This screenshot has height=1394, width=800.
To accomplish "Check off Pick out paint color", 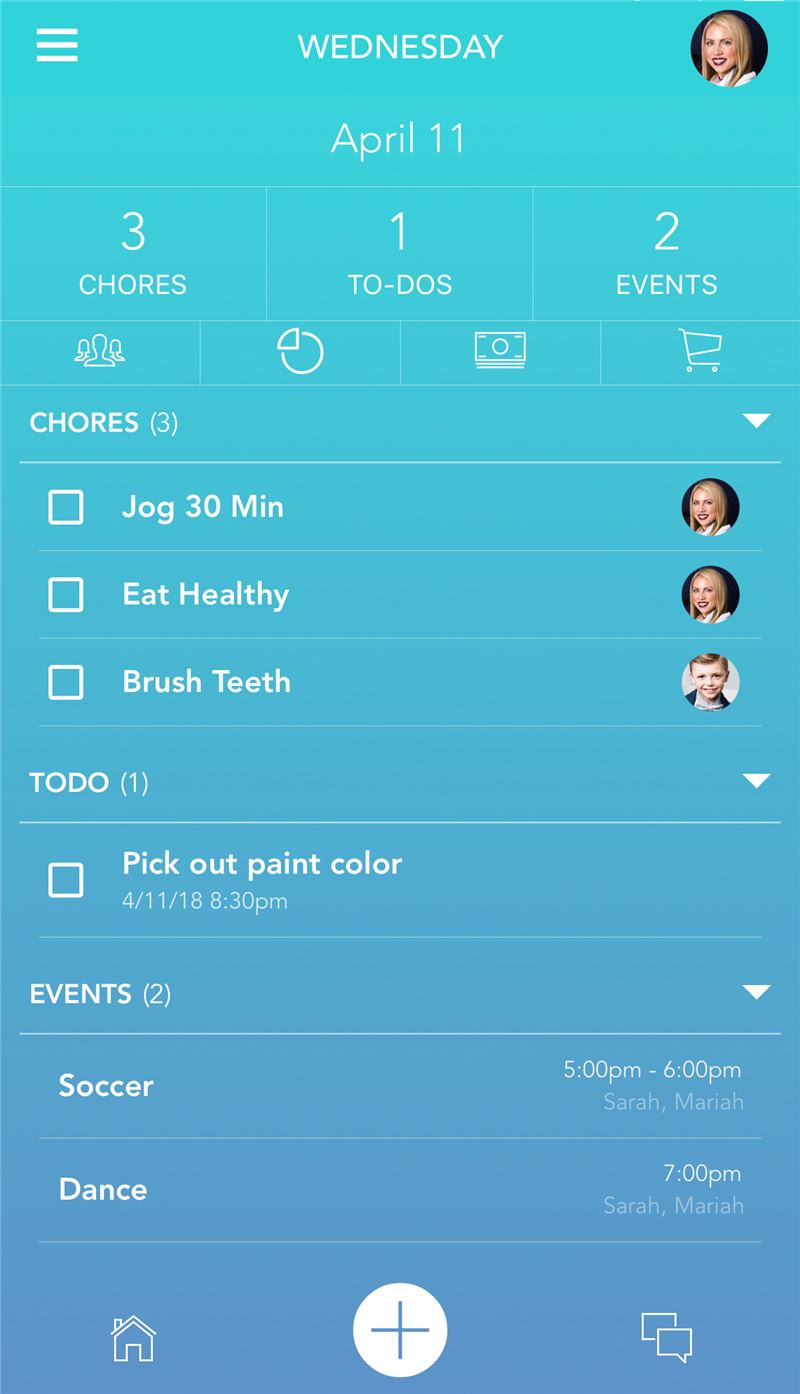I will (66, 880).
